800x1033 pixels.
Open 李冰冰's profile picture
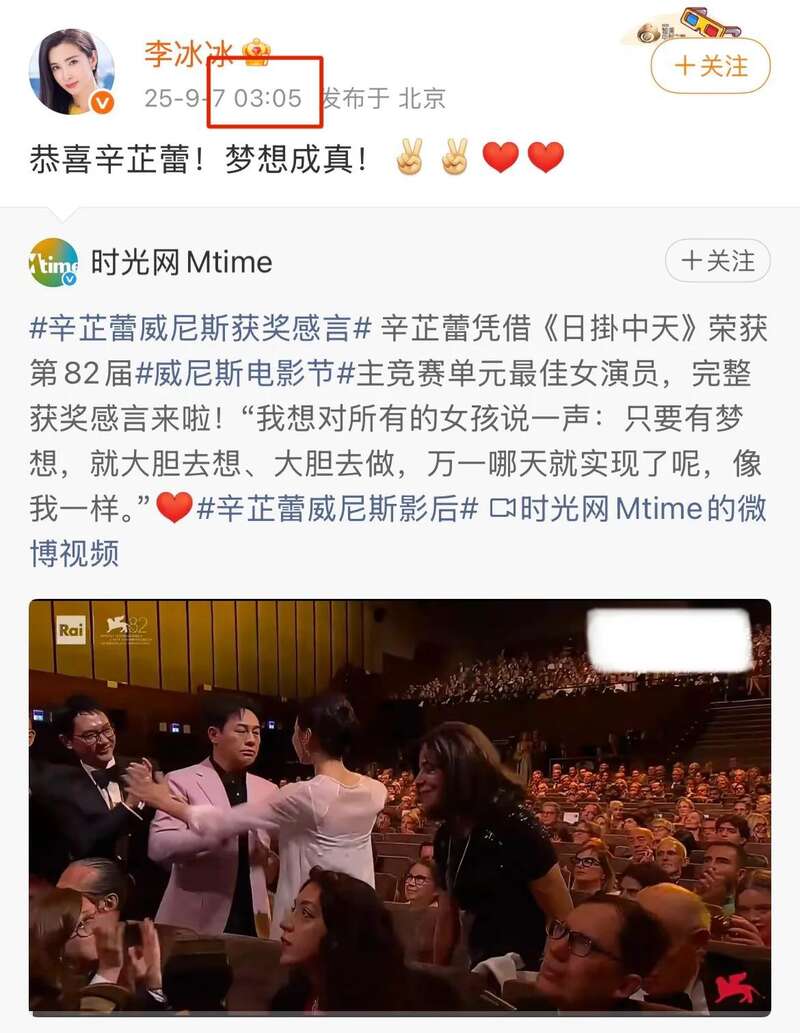click(76, 72)
